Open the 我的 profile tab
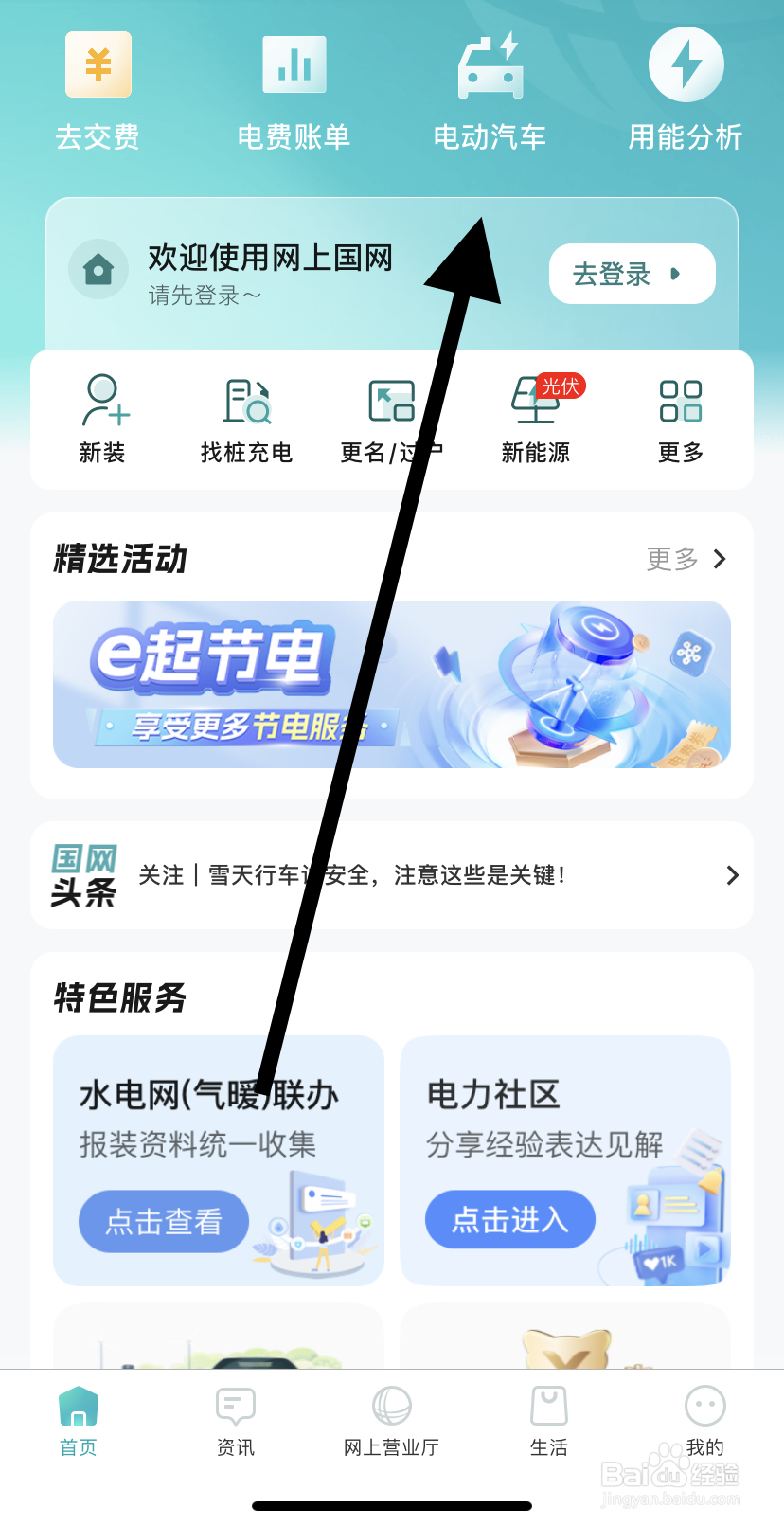Screen dimensions: 784x1526 (704, 1421)
